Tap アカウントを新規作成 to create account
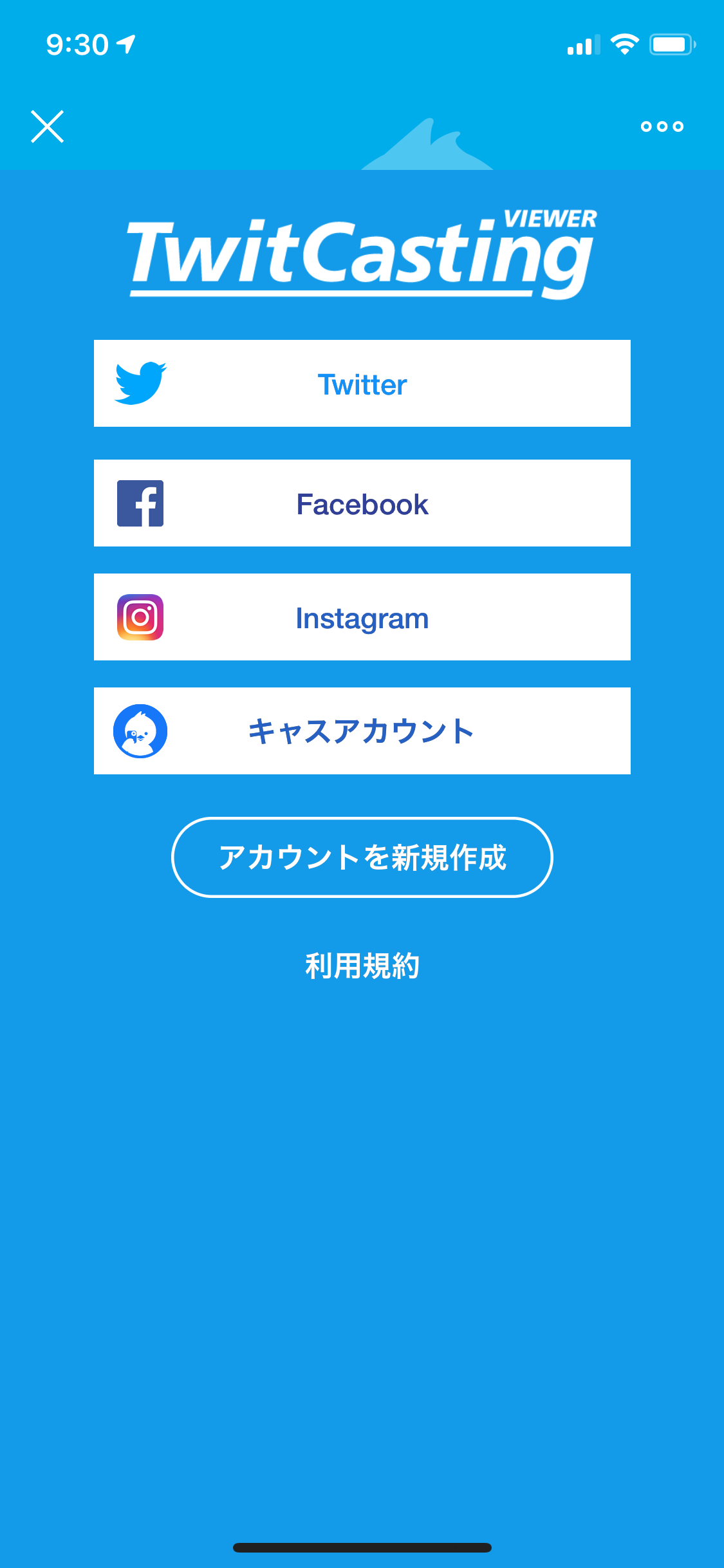The image size is (724, 1568). [362, 857]
